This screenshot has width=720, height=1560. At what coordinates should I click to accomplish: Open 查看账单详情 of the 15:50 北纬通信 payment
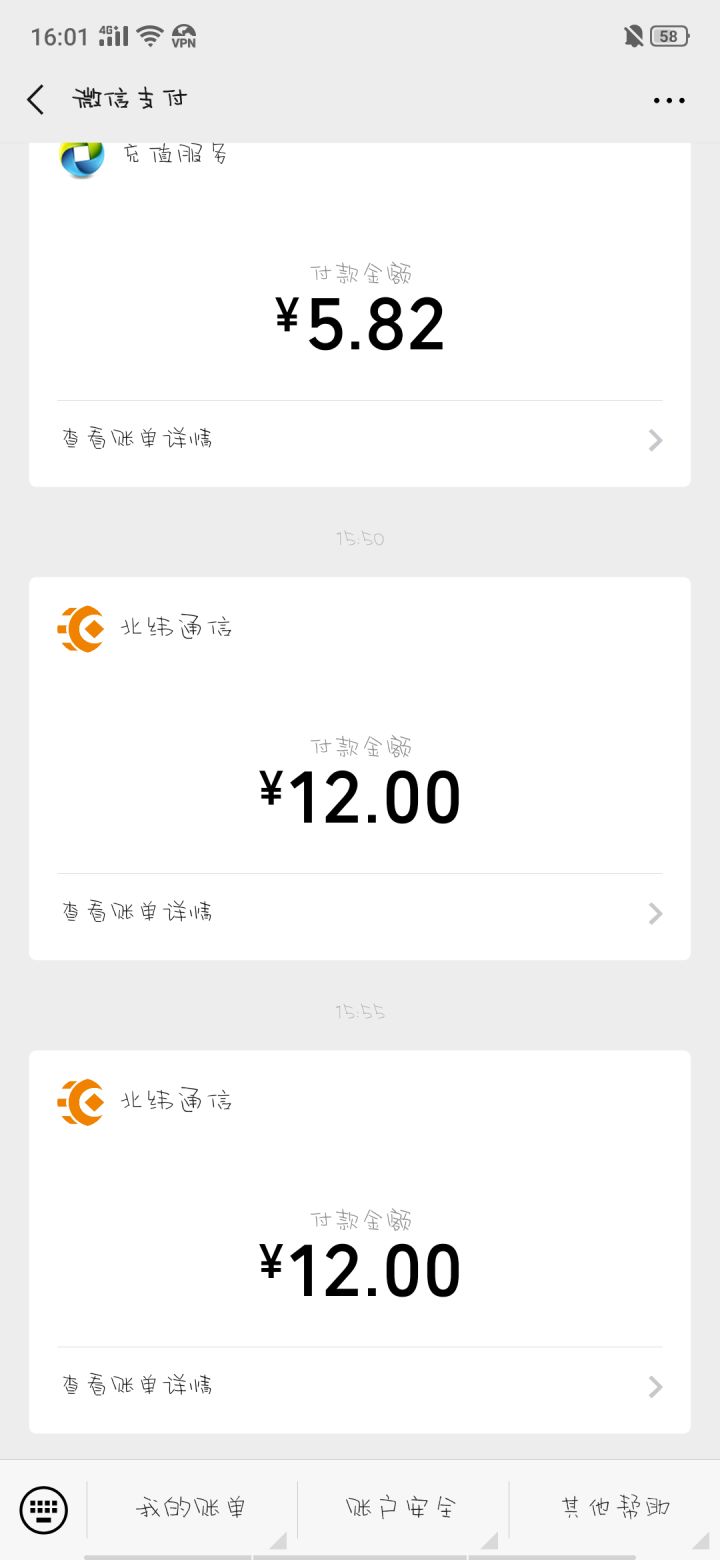pos(359,913)
